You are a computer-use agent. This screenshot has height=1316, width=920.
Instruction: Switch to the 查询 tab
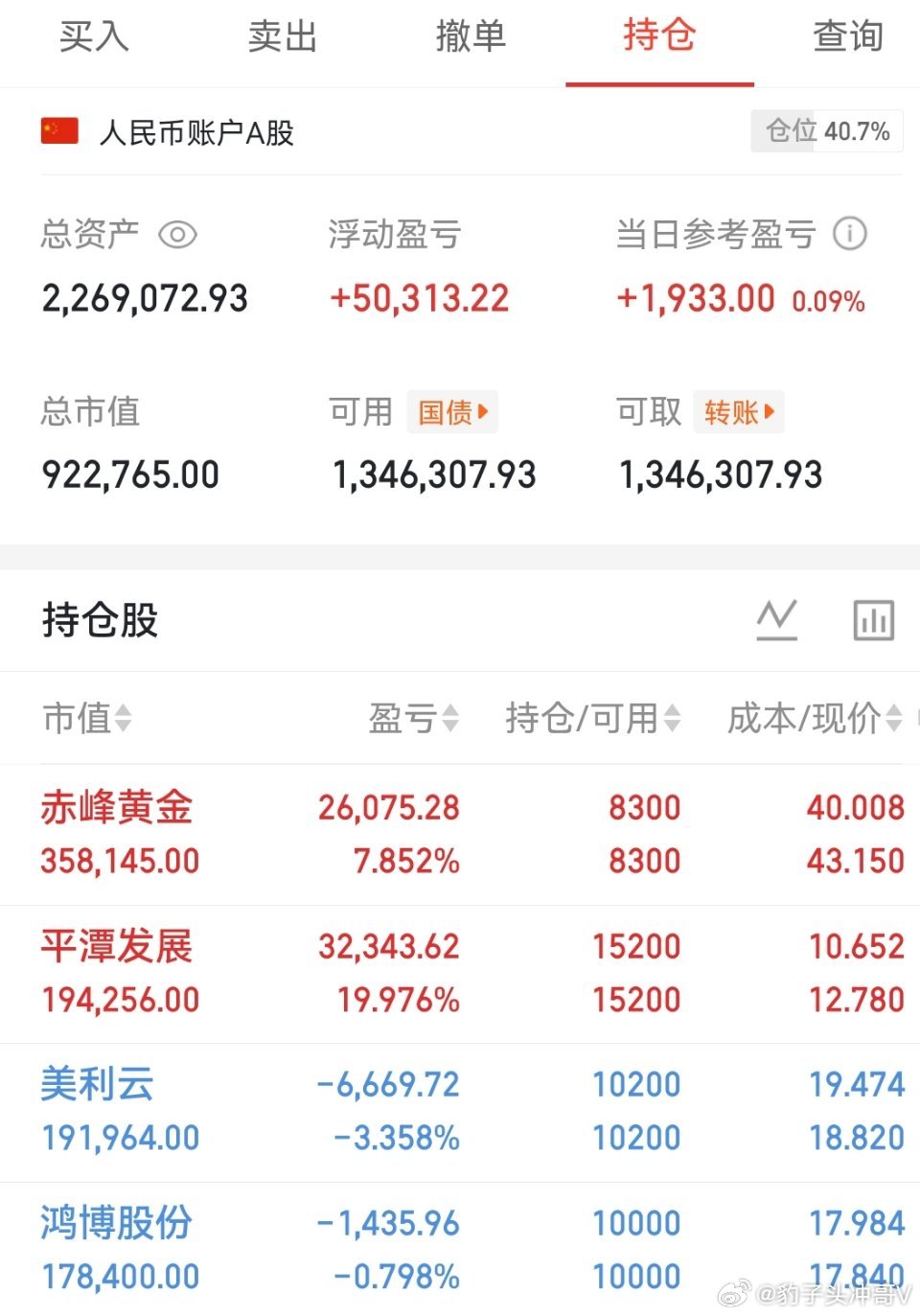point(847,36)
